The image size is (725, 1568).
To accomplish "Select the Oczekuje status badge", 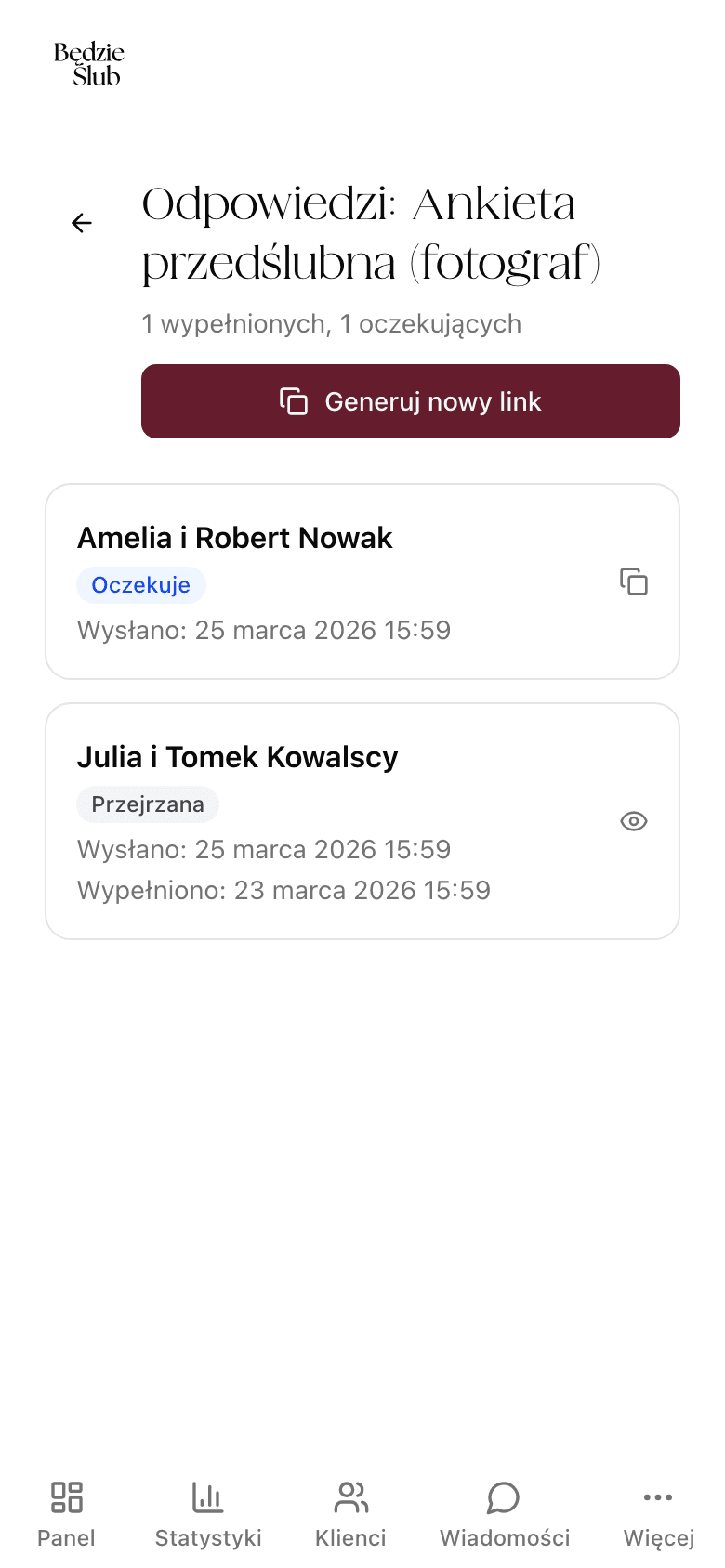I will pyautogui.click(x=141, y=585).
